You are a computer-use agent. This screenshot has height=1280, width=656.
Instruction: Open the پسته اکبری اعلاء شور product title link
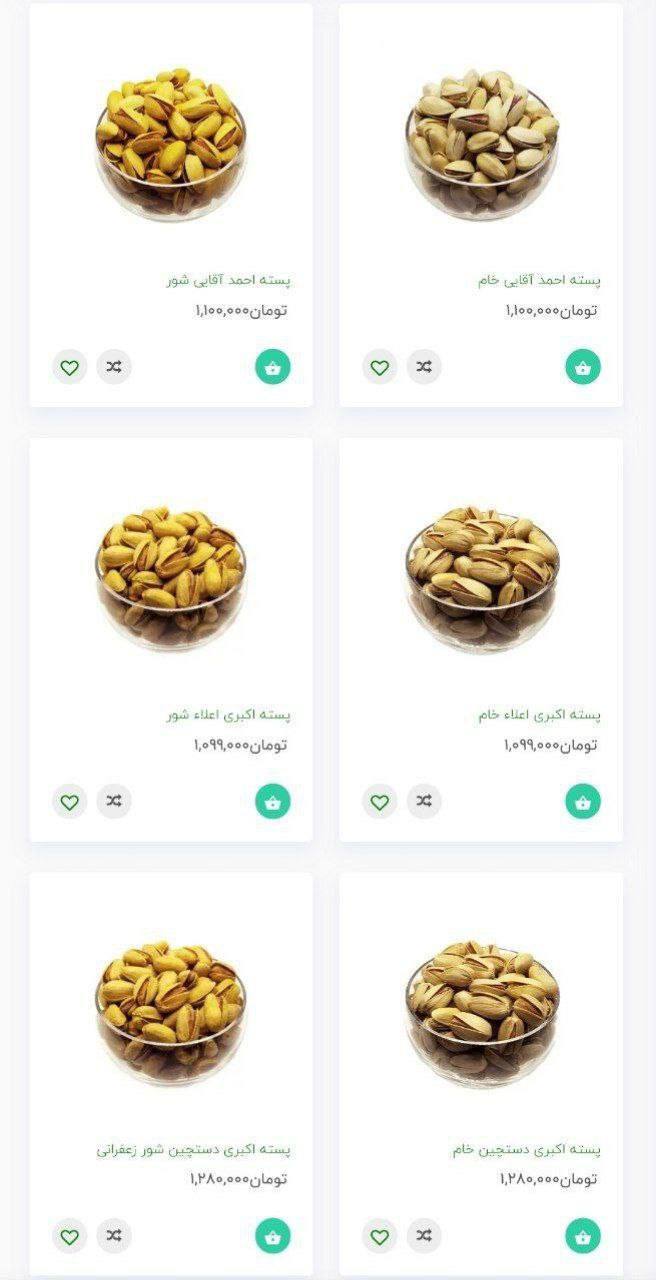[x=229, y=715]
